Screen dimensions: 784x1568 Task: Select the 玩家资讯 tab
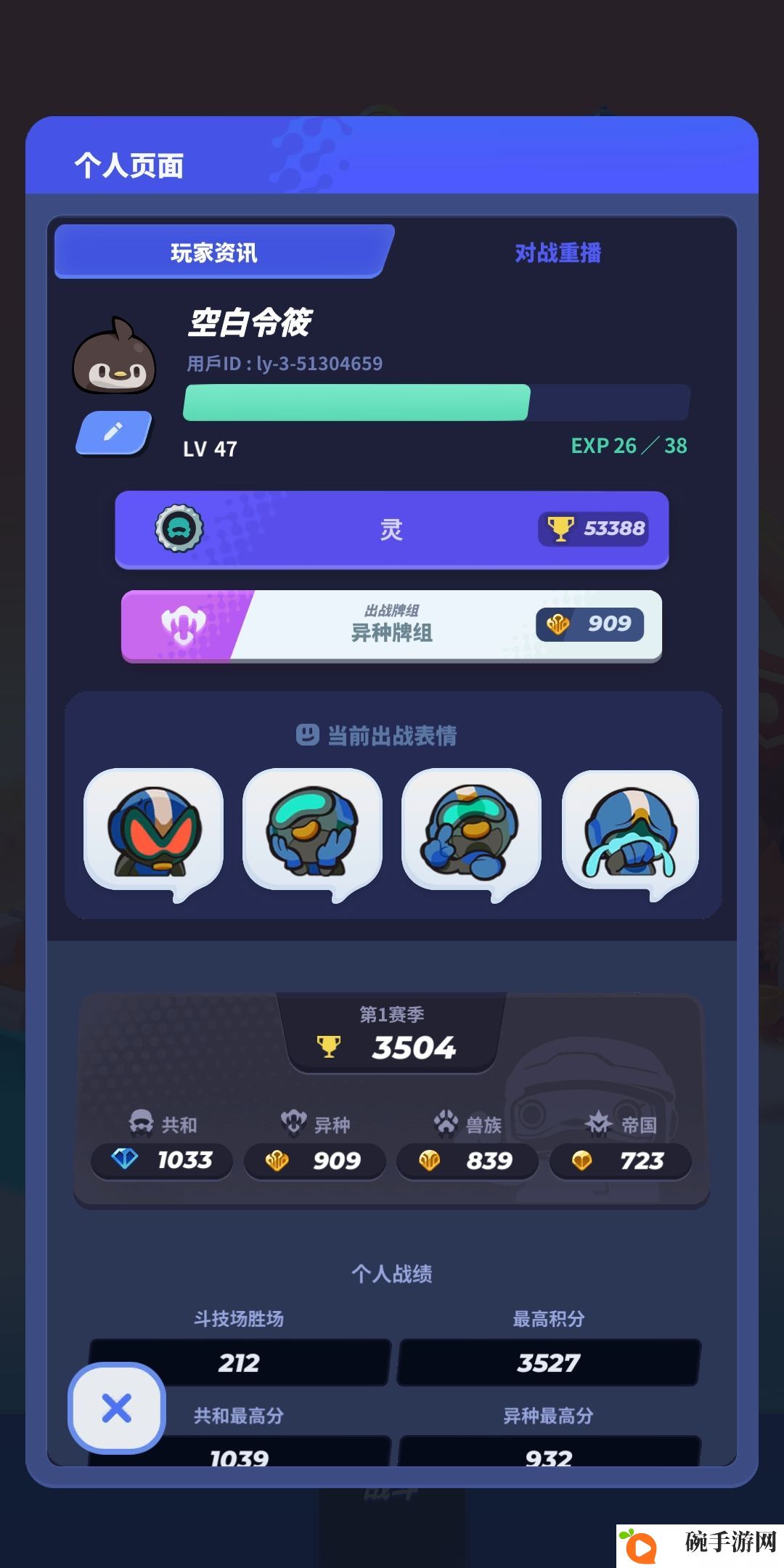[215, 253]
